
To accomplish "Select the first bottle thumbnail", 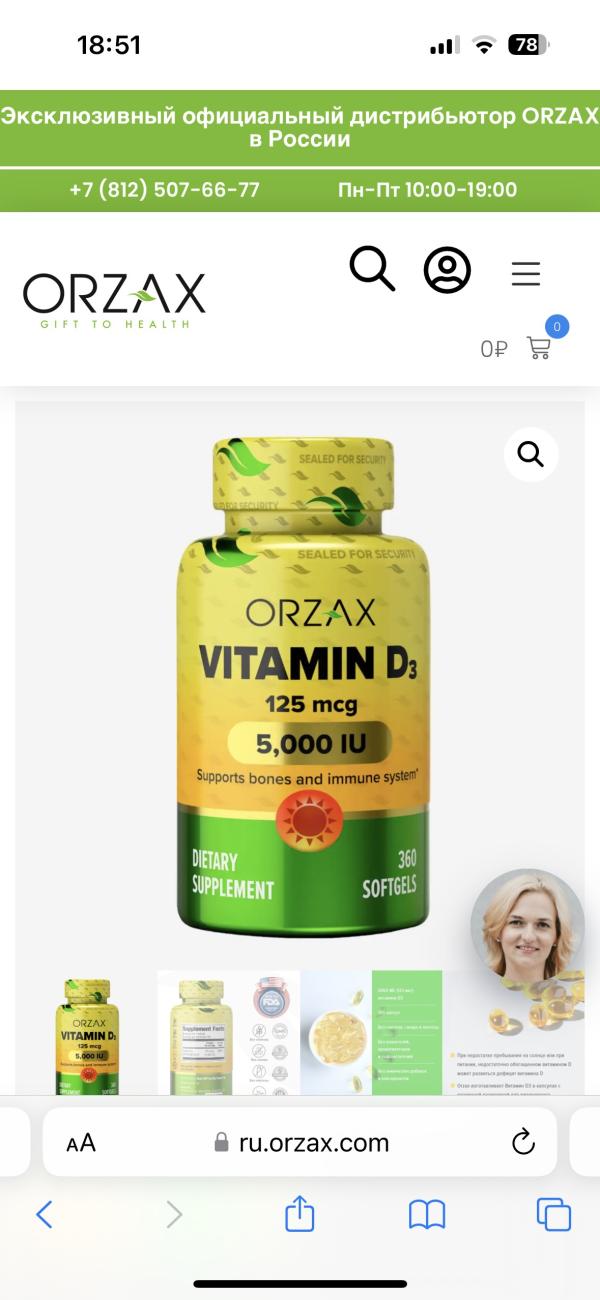I will click(87, 1035).
